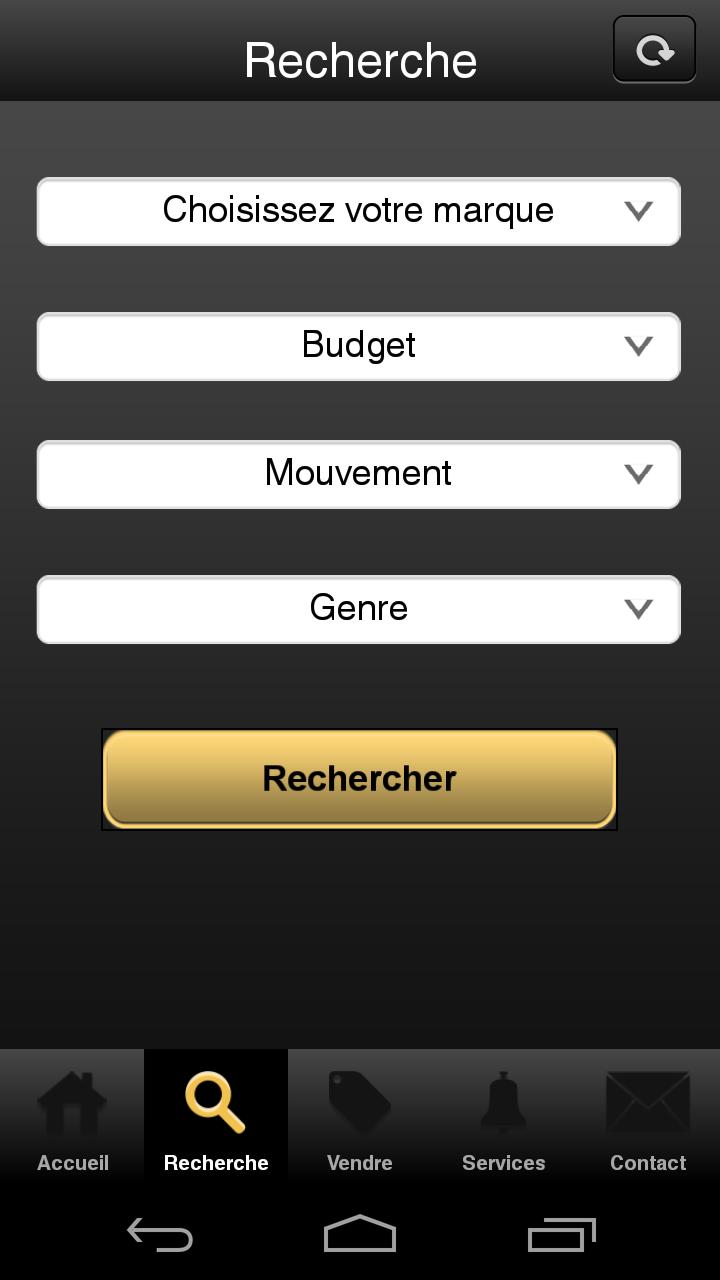Expand the Budget dropdown

[x=359, y=346]
